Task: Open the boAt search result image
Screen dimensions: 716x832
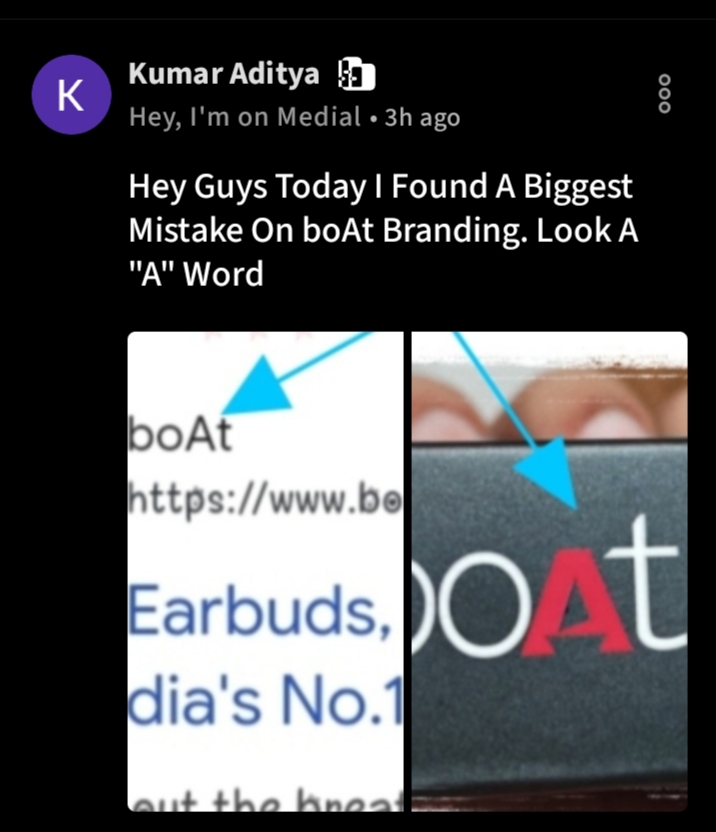Action: 265,570
